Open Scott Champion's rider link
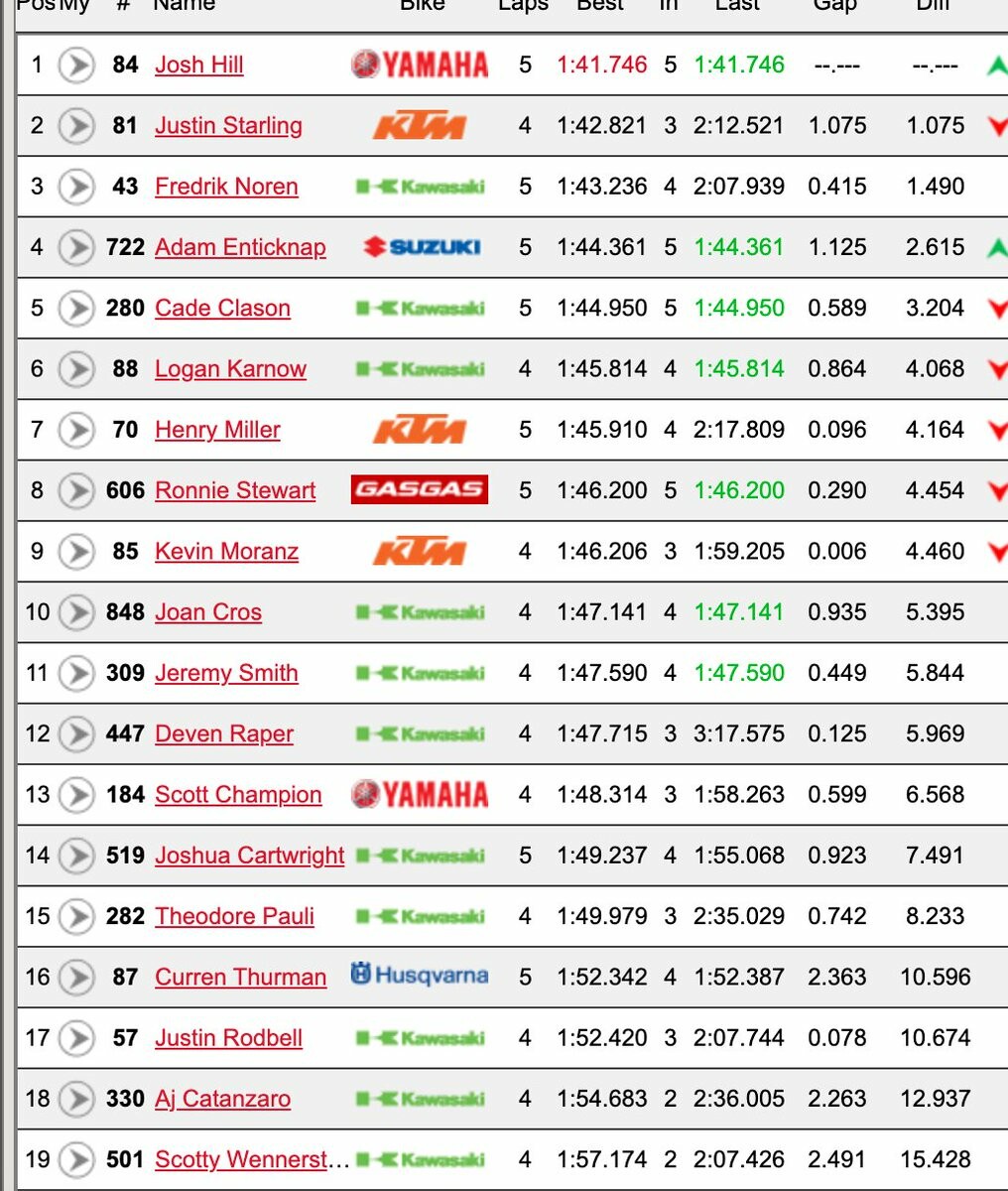Screen dimensions: 1008x1191 [238, 795]
